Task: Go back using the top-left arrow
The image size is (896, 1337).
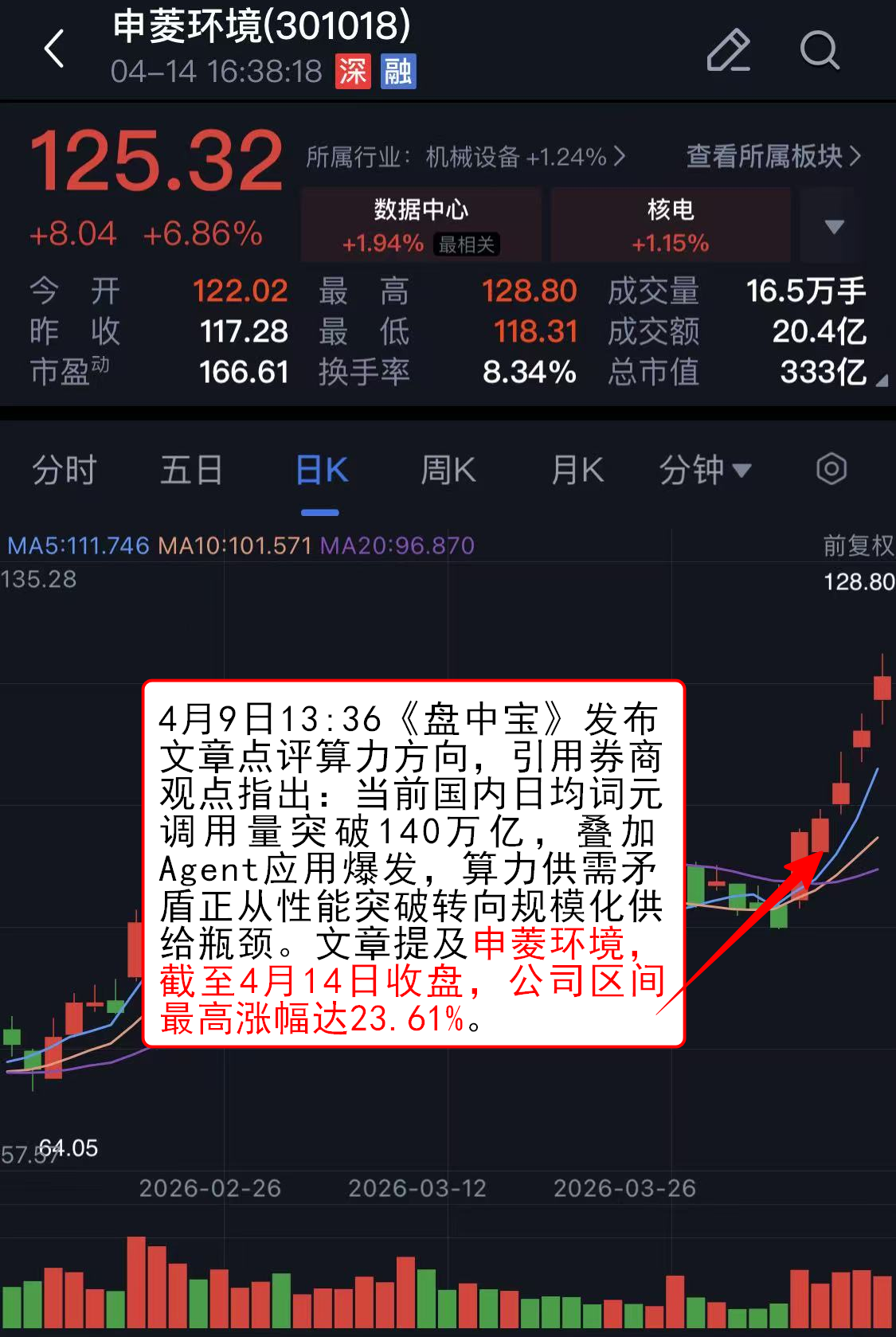Action: pyautogui.click(x=54, y=49)
